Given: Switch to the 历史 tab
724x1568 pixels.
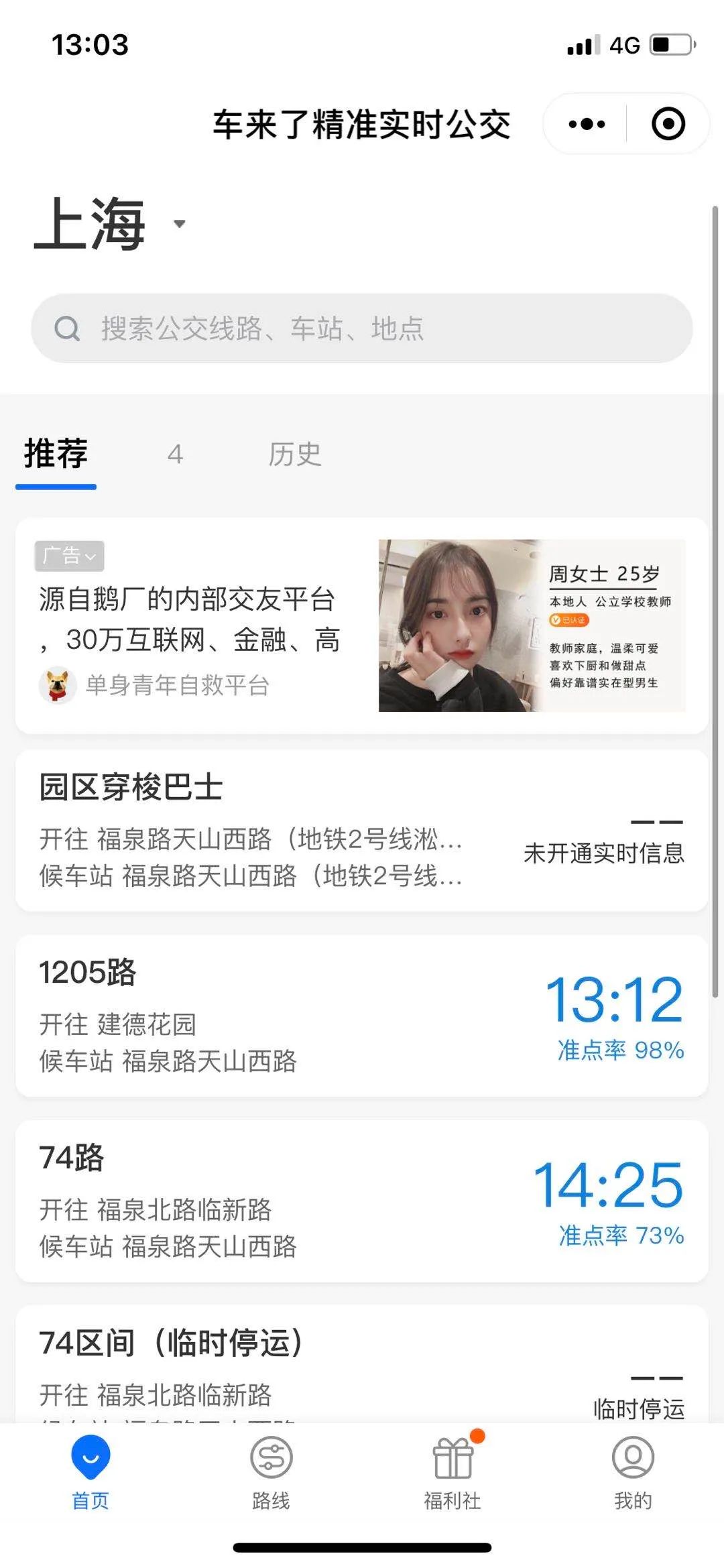Looking at the screenshot, I should (295, 455).
